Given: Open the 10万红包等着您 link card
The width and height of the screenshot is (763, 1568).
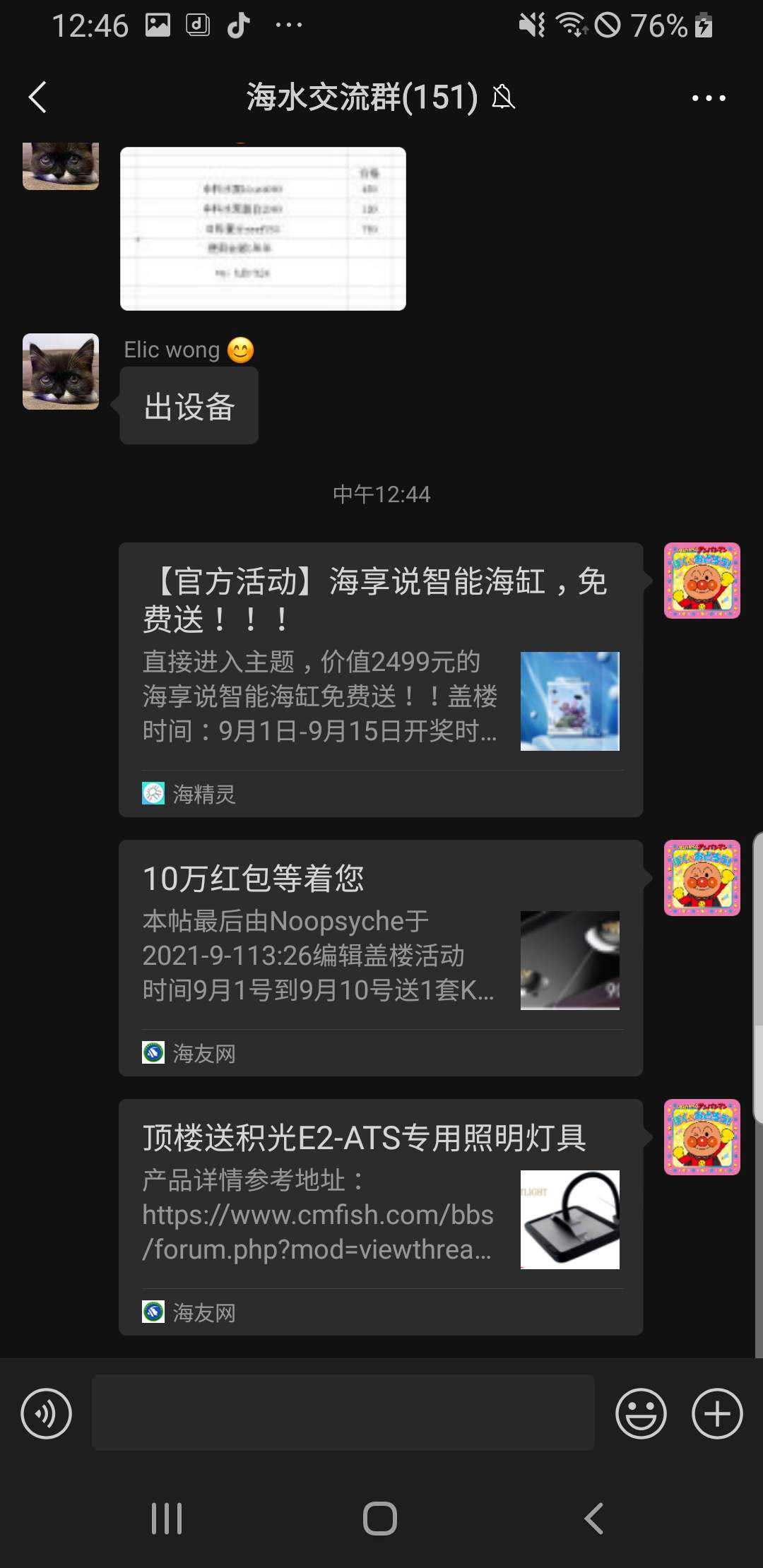Looking at the screenshot, I should (380, 957).
